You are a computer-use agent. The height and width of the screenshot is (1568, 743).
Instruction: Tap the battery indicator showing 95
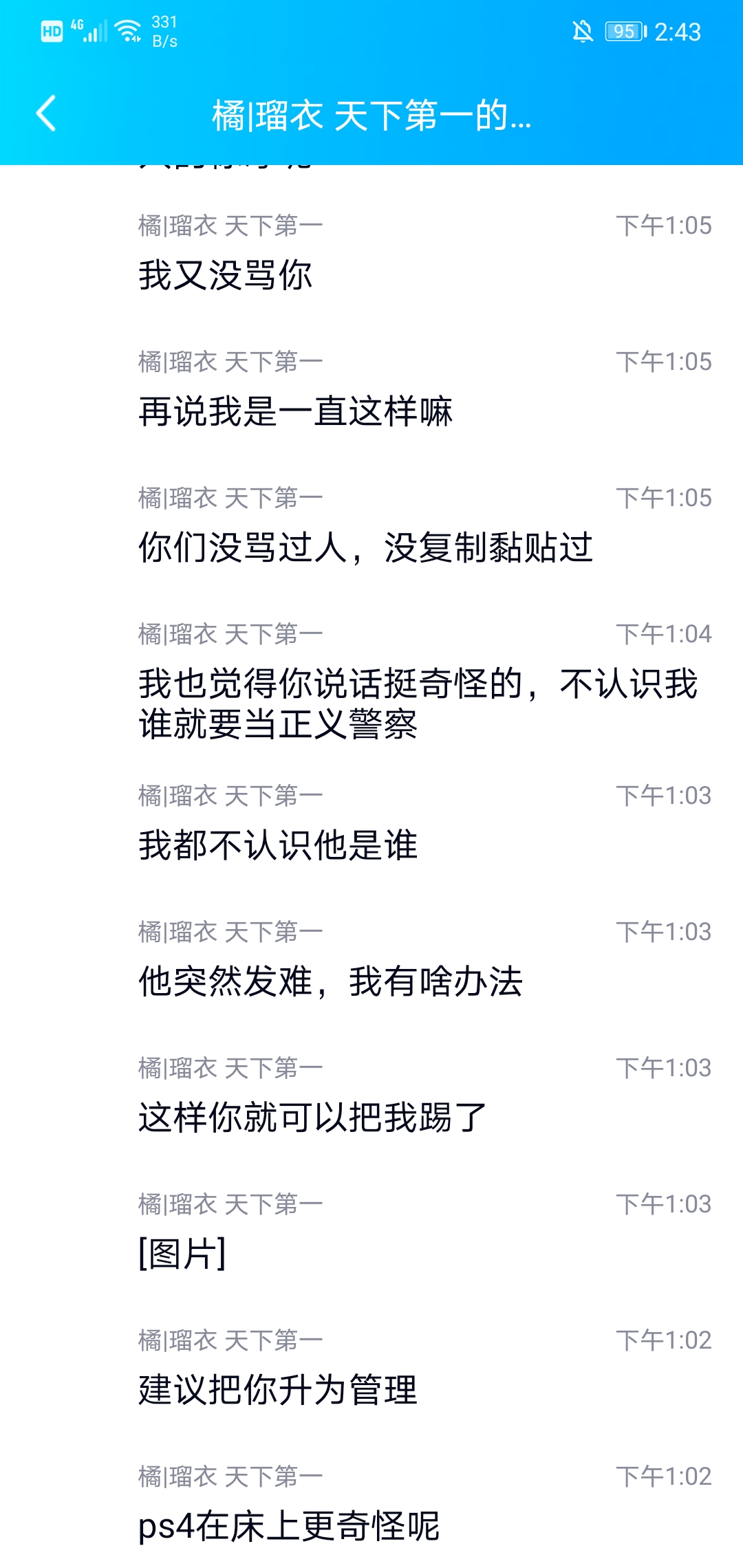[623, 32]
